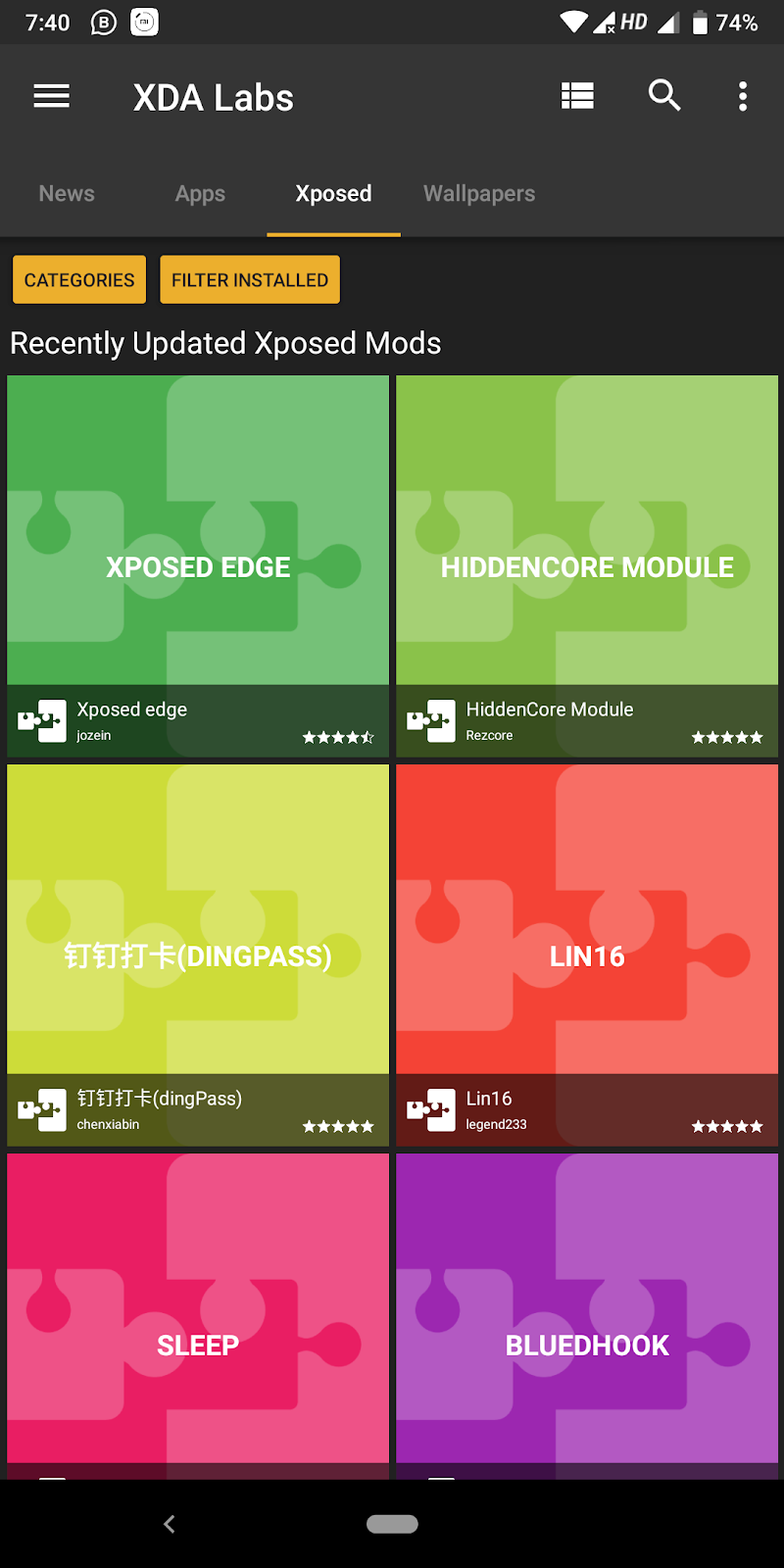Open the overflow menu

(743, 96)
